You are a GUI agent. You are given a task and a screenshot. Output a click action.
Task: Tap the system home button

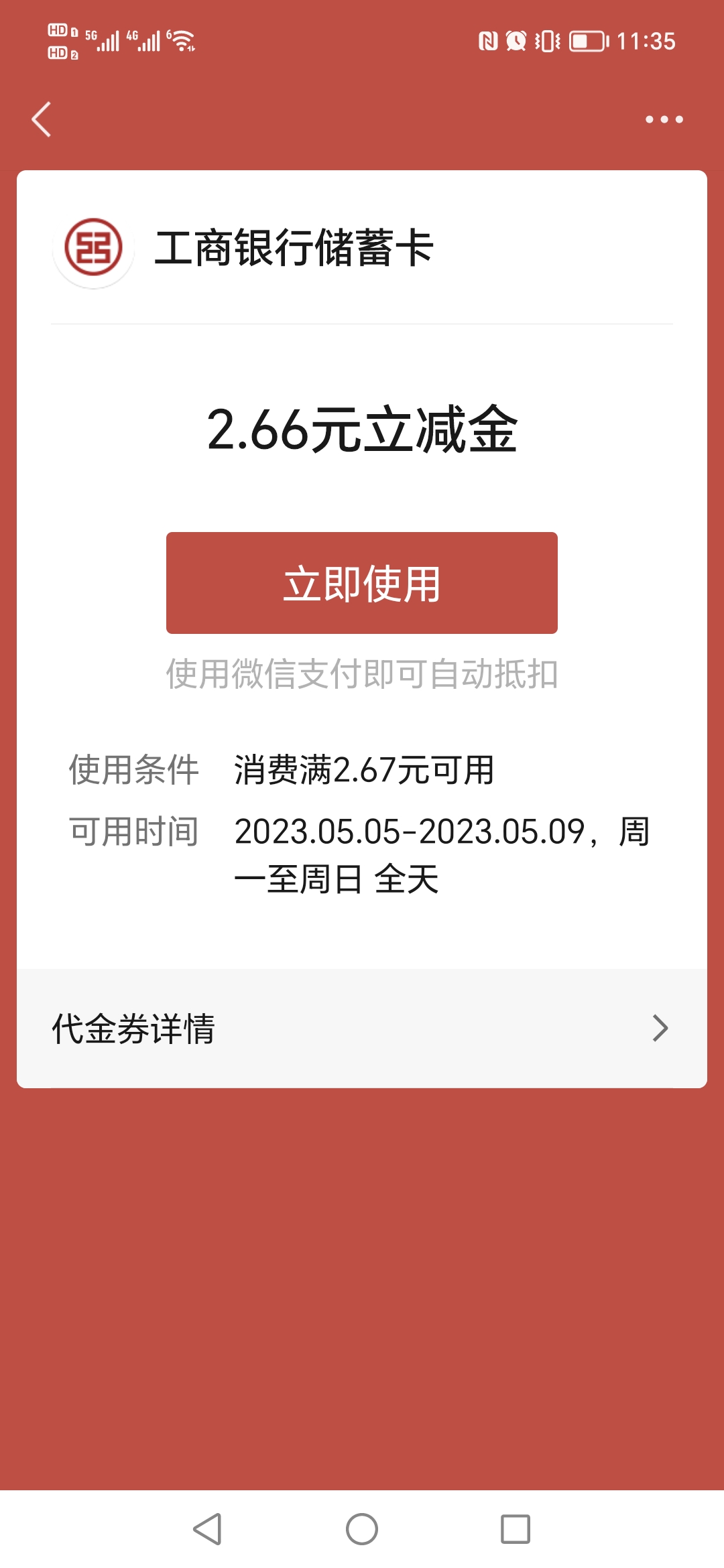point(362,1529)
